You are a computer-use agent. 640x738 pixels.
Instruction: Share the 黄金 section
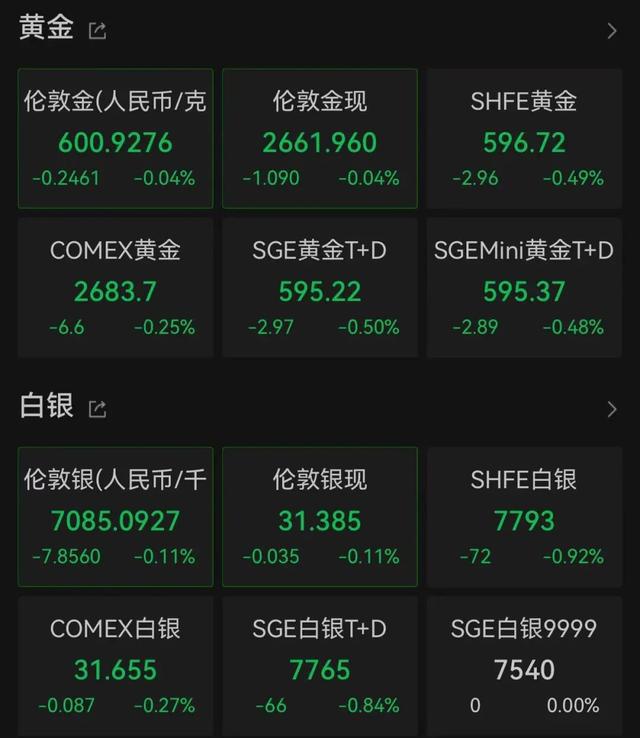pyautogui.click(x=97, y=31)
